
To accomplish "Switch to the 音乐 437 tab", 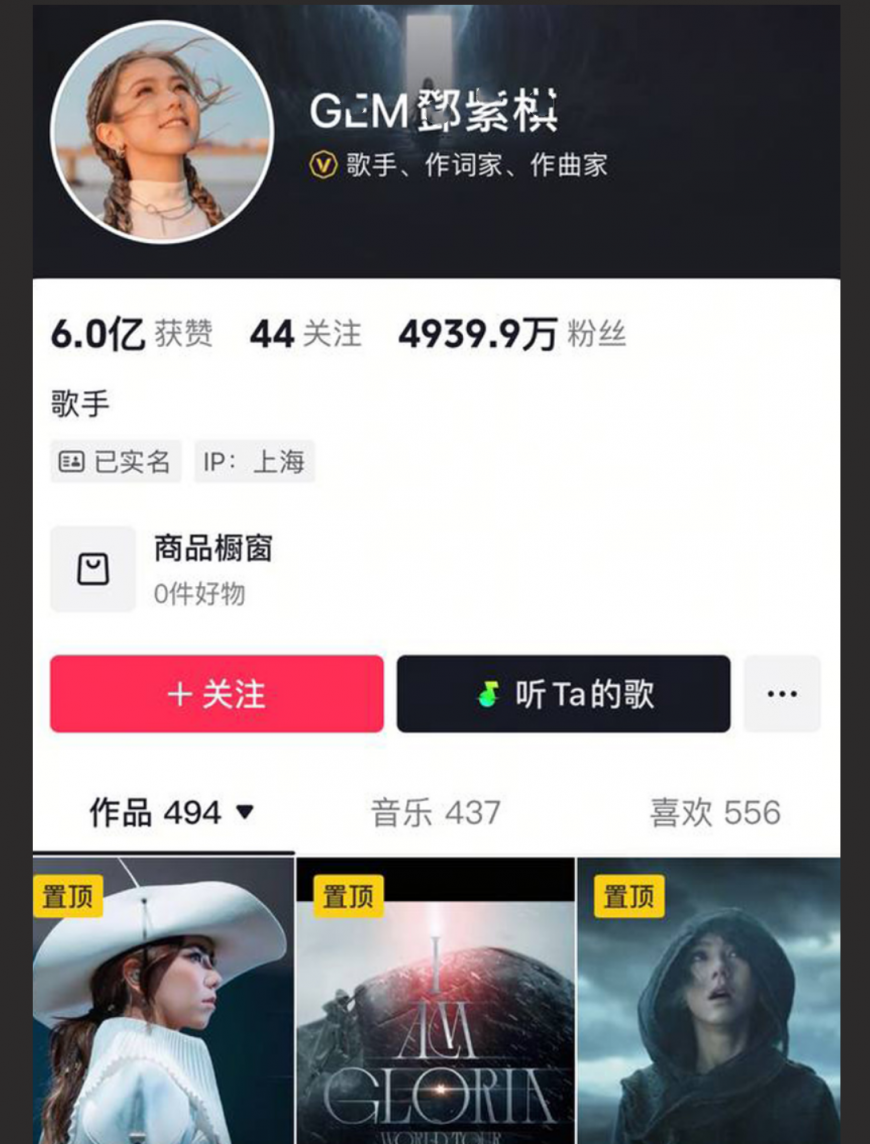I will point(435,812).
